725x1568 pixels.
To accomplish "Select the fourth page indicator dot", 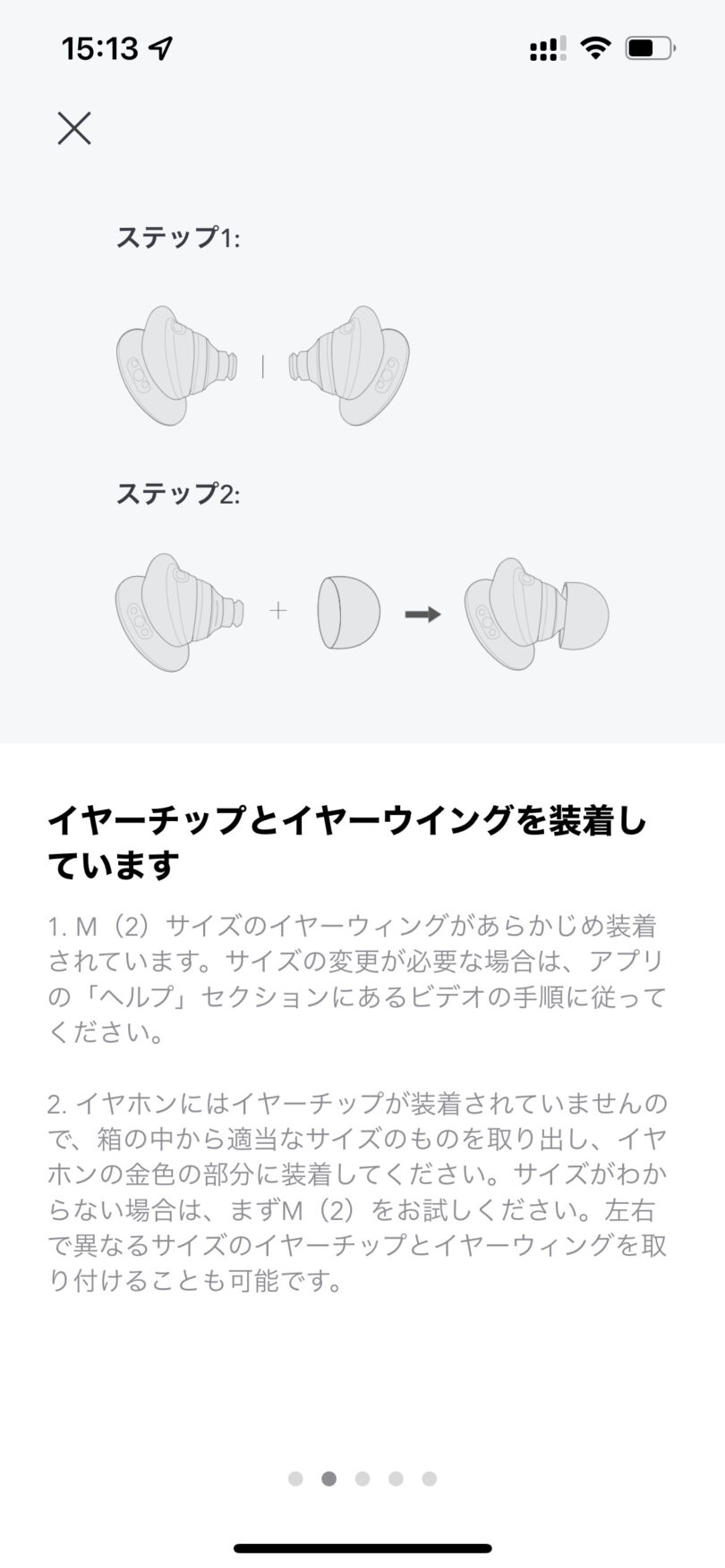I will coord(396,1479).
